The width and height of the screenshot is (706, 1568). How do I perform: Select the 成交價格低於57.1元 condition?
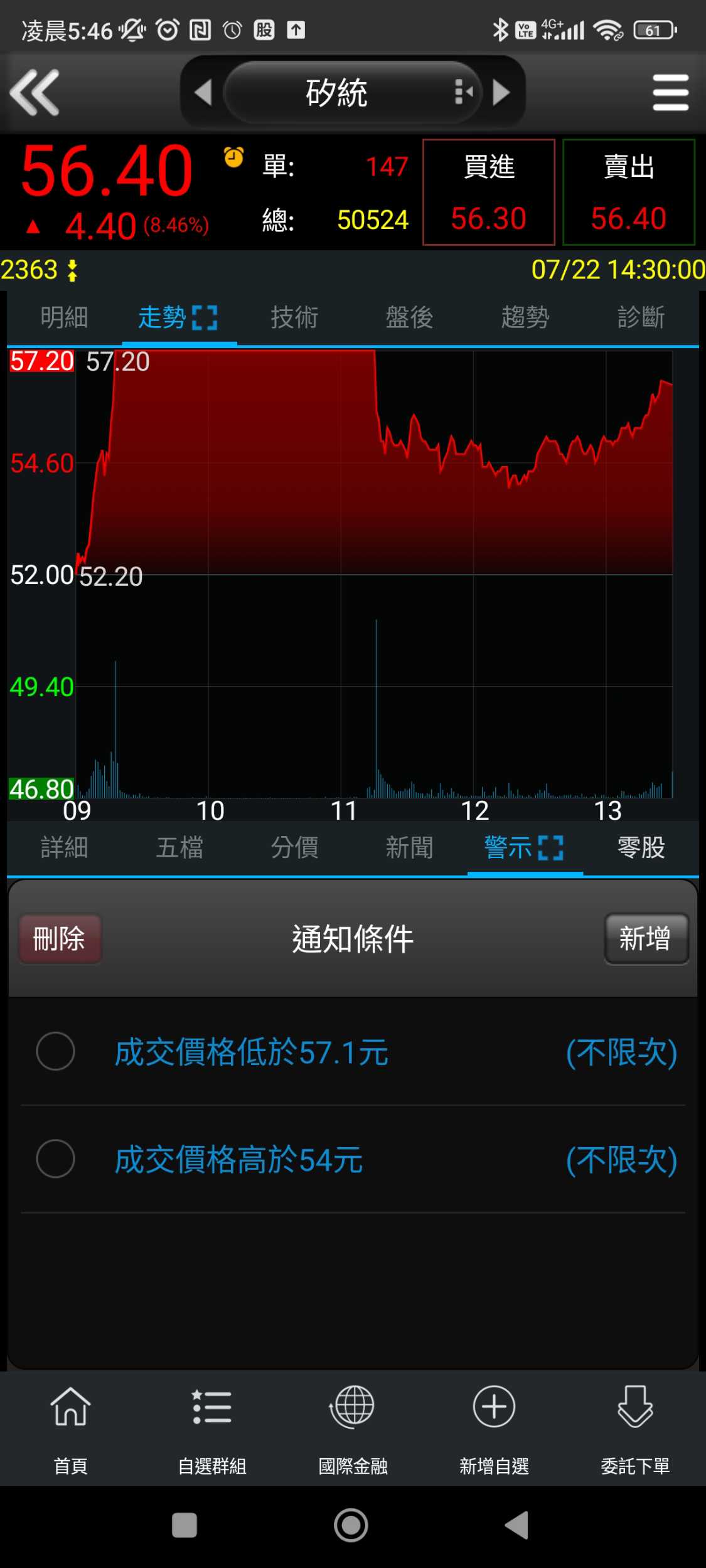[56, 1052]
